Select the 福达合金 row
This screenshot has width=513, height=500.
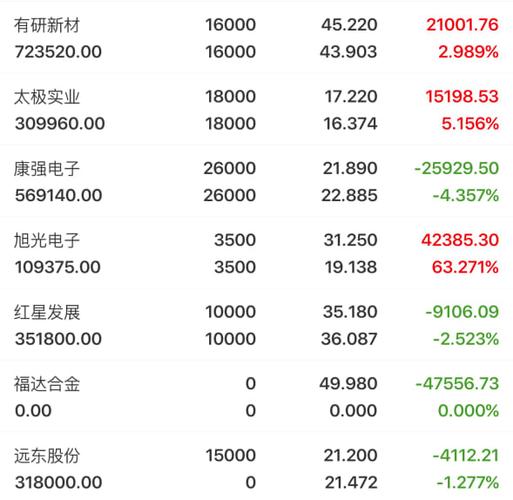pos(256,396)
